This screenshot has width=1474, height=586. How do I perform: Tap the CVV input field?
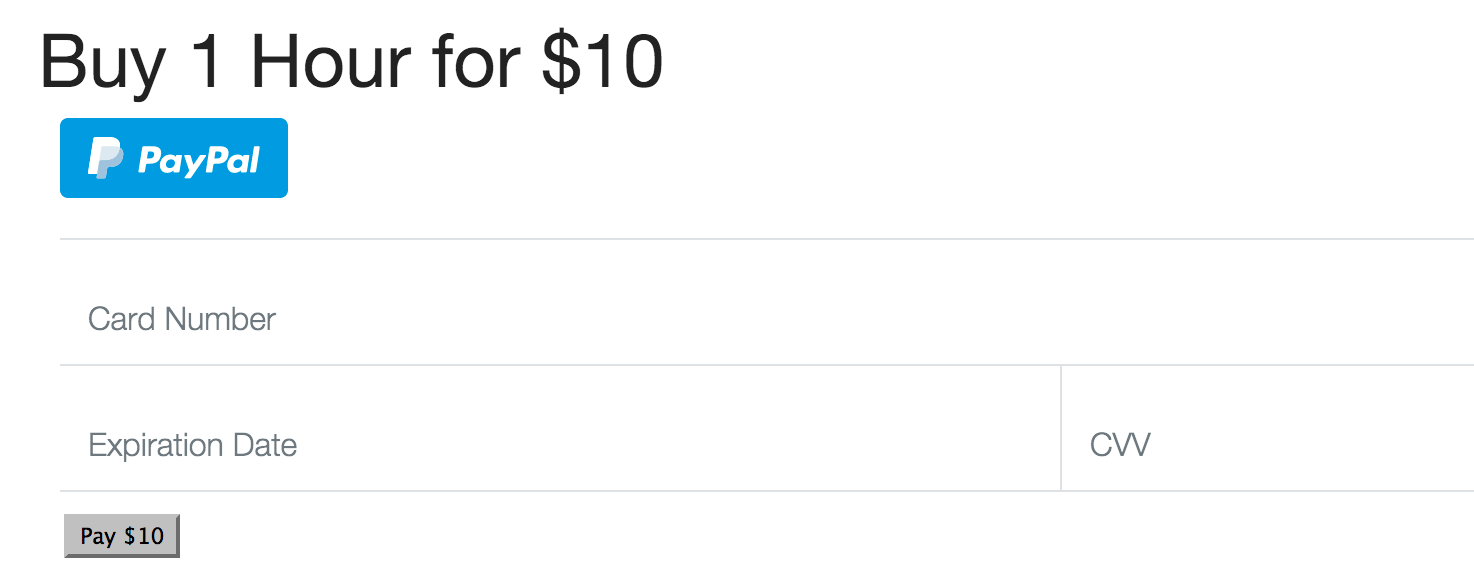tap(1260, 444)
